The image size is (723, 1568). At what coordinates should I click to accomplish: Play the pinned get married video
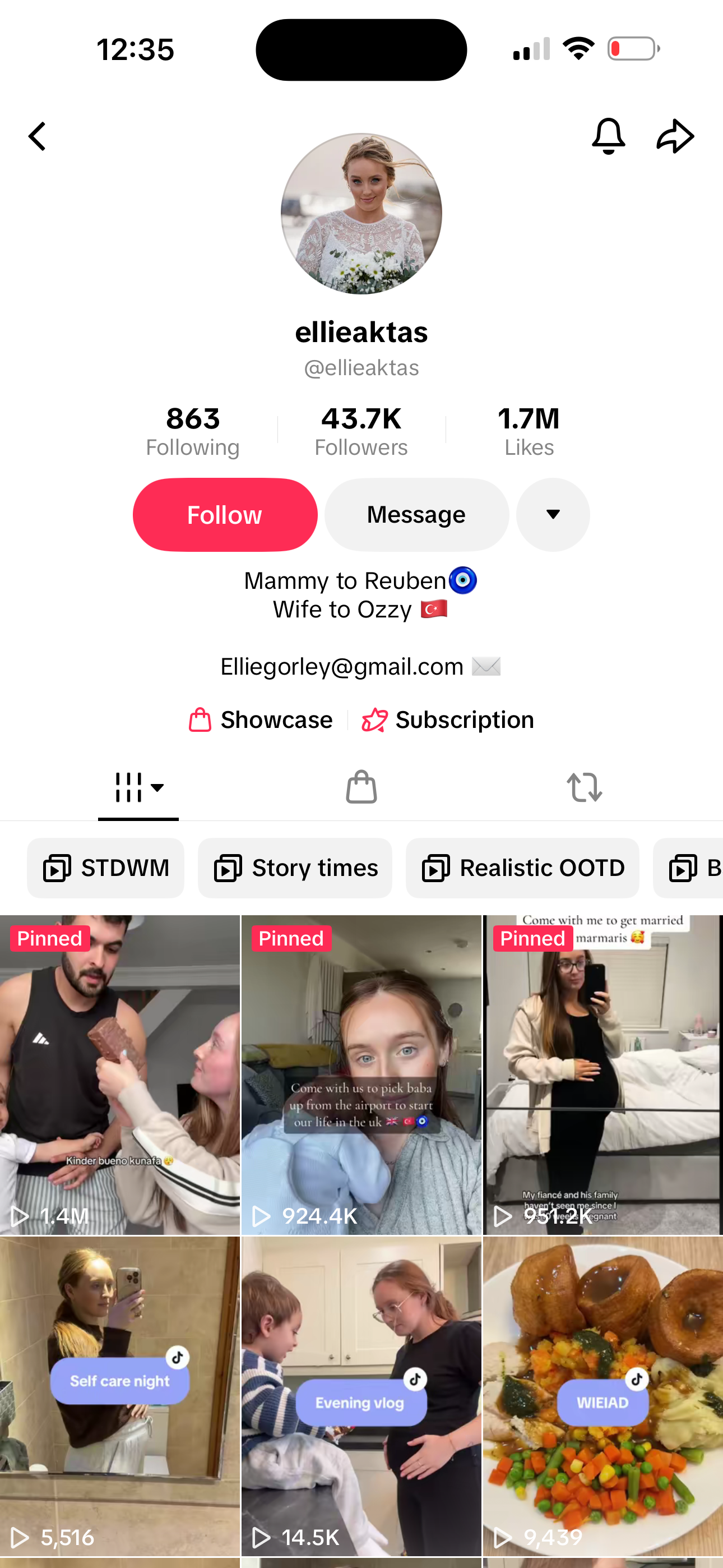pyautogui.click(x=603, y=1075)
